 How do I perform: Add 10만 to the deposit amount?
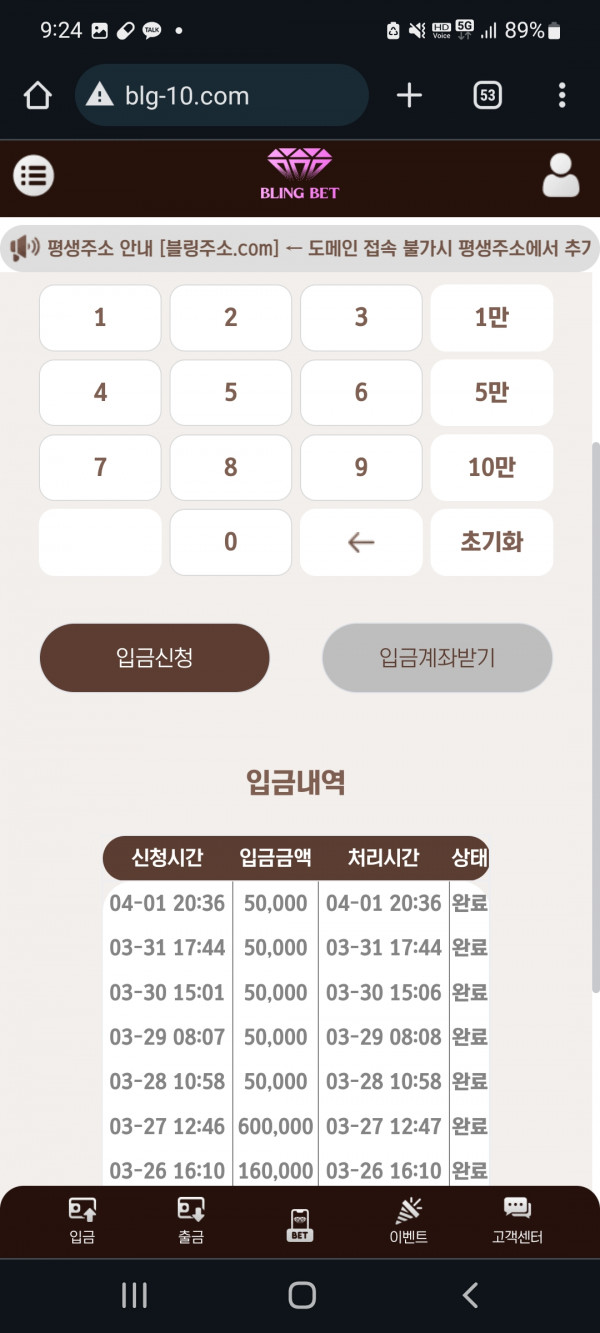[x=491, y=467]
